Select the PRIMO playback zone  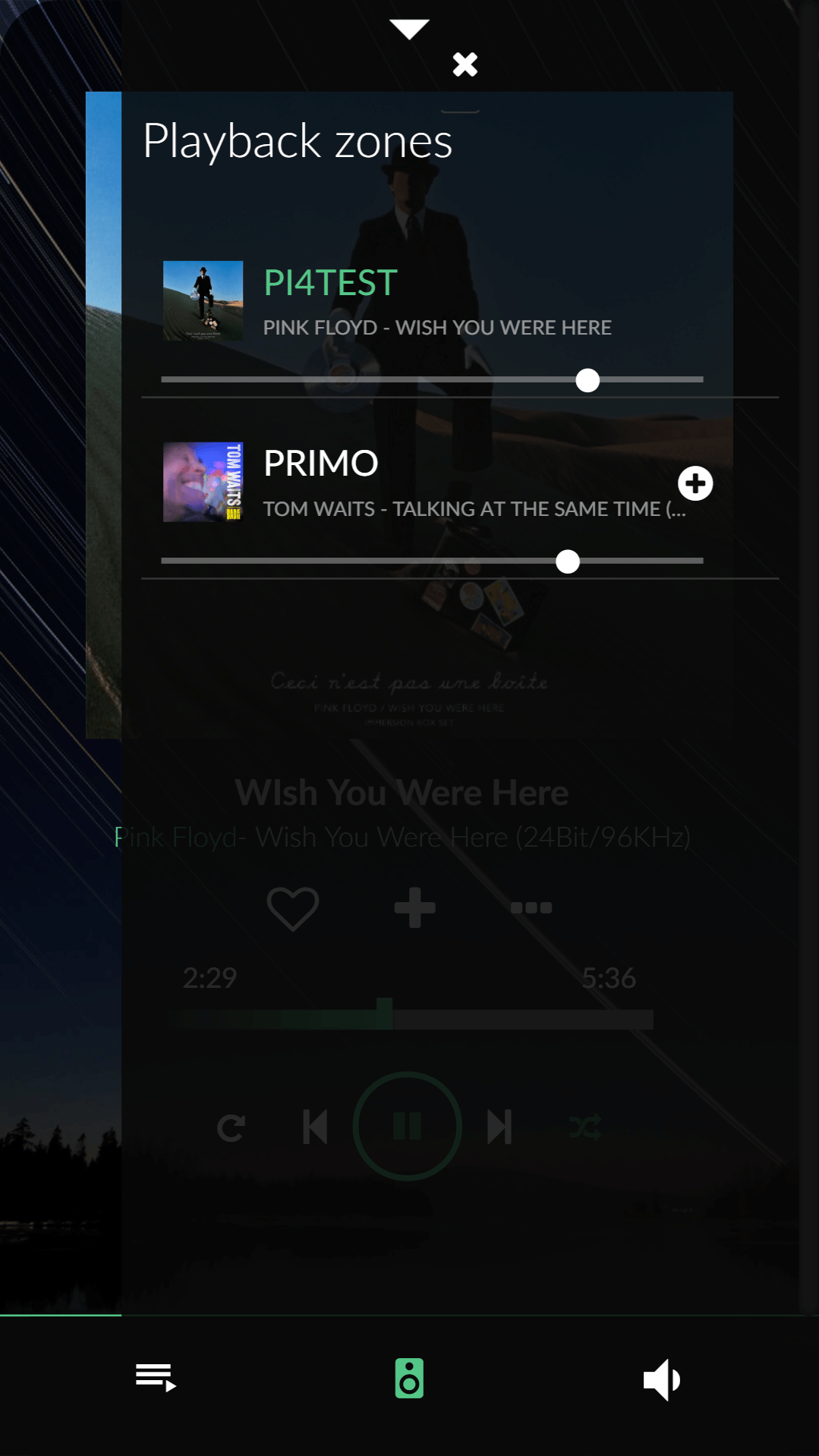click(321, 463)
